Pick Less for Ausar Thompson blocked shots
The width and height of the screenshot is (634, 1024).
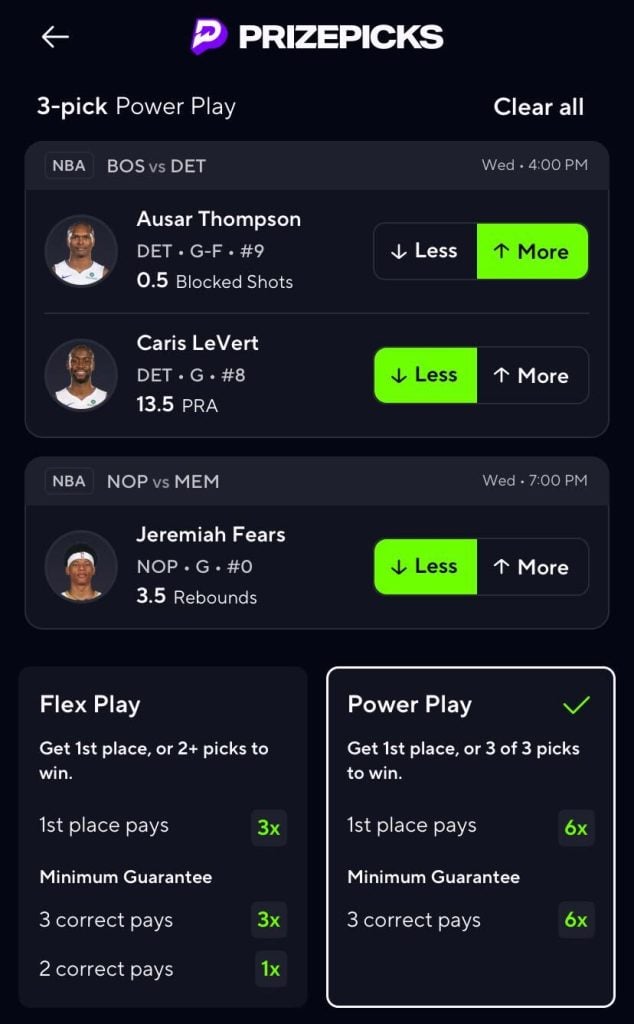(x=425, y=251)
